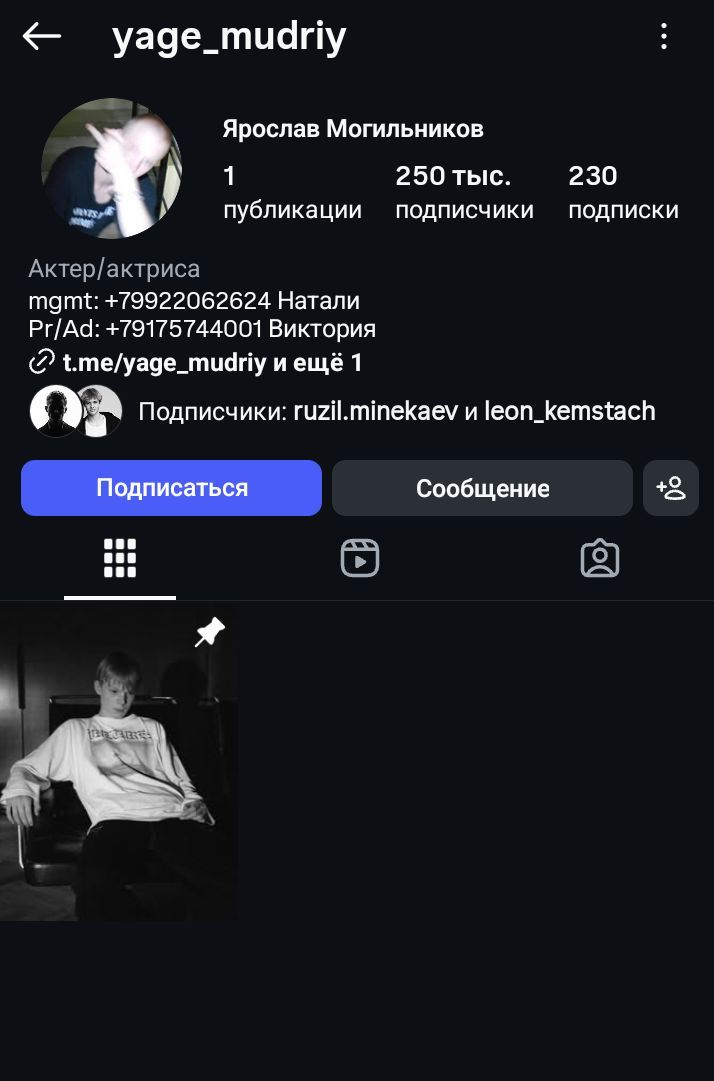The width and height of the screenshot is (714, 1081).
Task: View the 250 тыс. подписчики list
Action: [464, 192]
